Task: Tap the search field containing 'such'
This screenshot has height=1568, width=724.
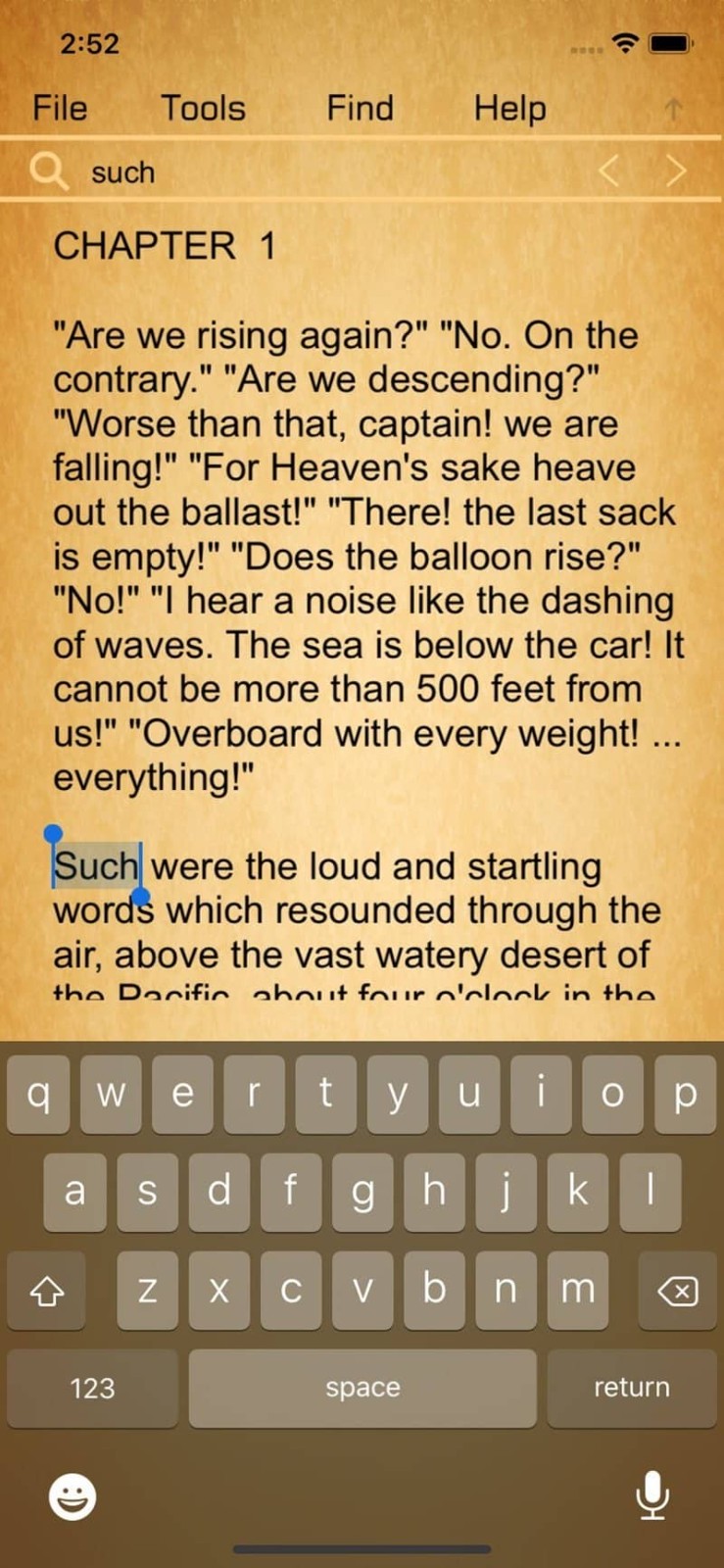Action: click(323, 172)
